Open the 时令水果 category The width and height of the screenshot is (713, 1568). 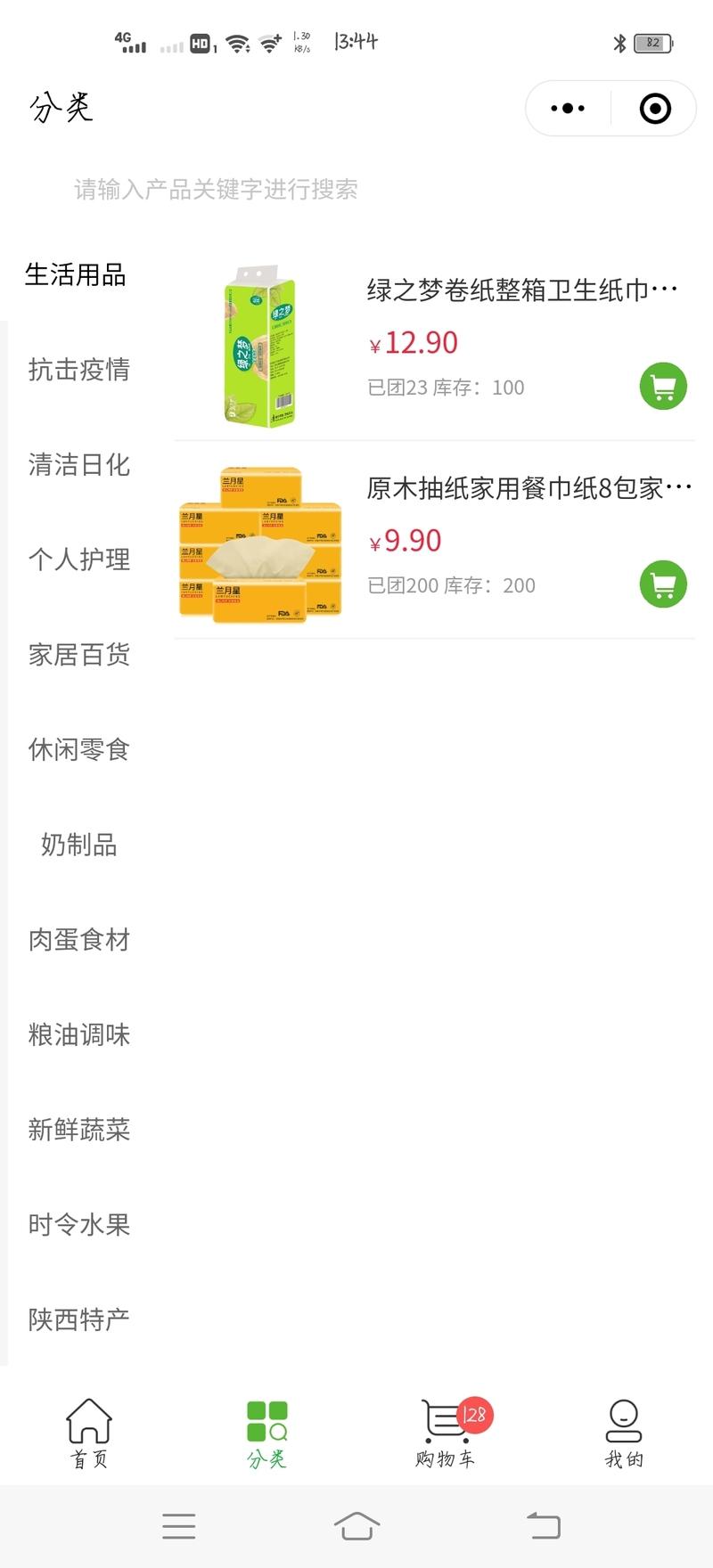pos(79,1225)
